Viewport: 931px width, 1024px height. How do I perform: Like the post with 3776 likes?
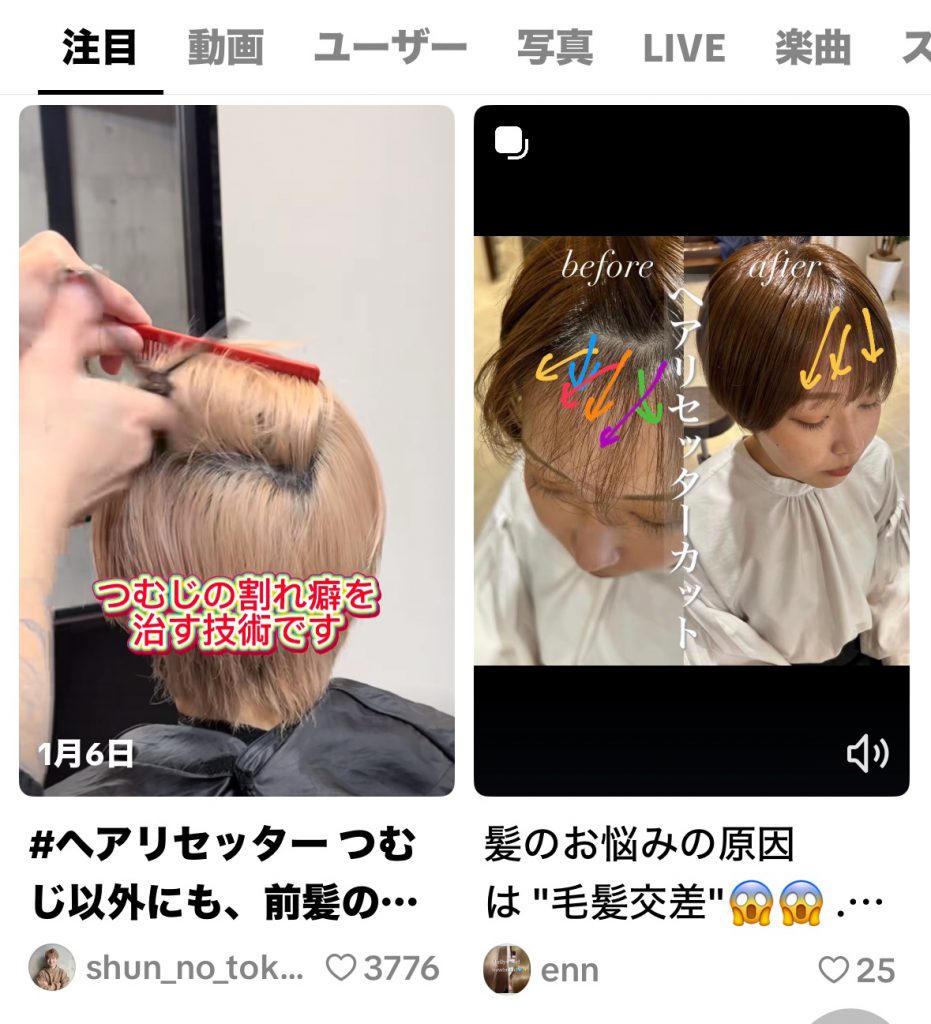[x=342, y=967]
